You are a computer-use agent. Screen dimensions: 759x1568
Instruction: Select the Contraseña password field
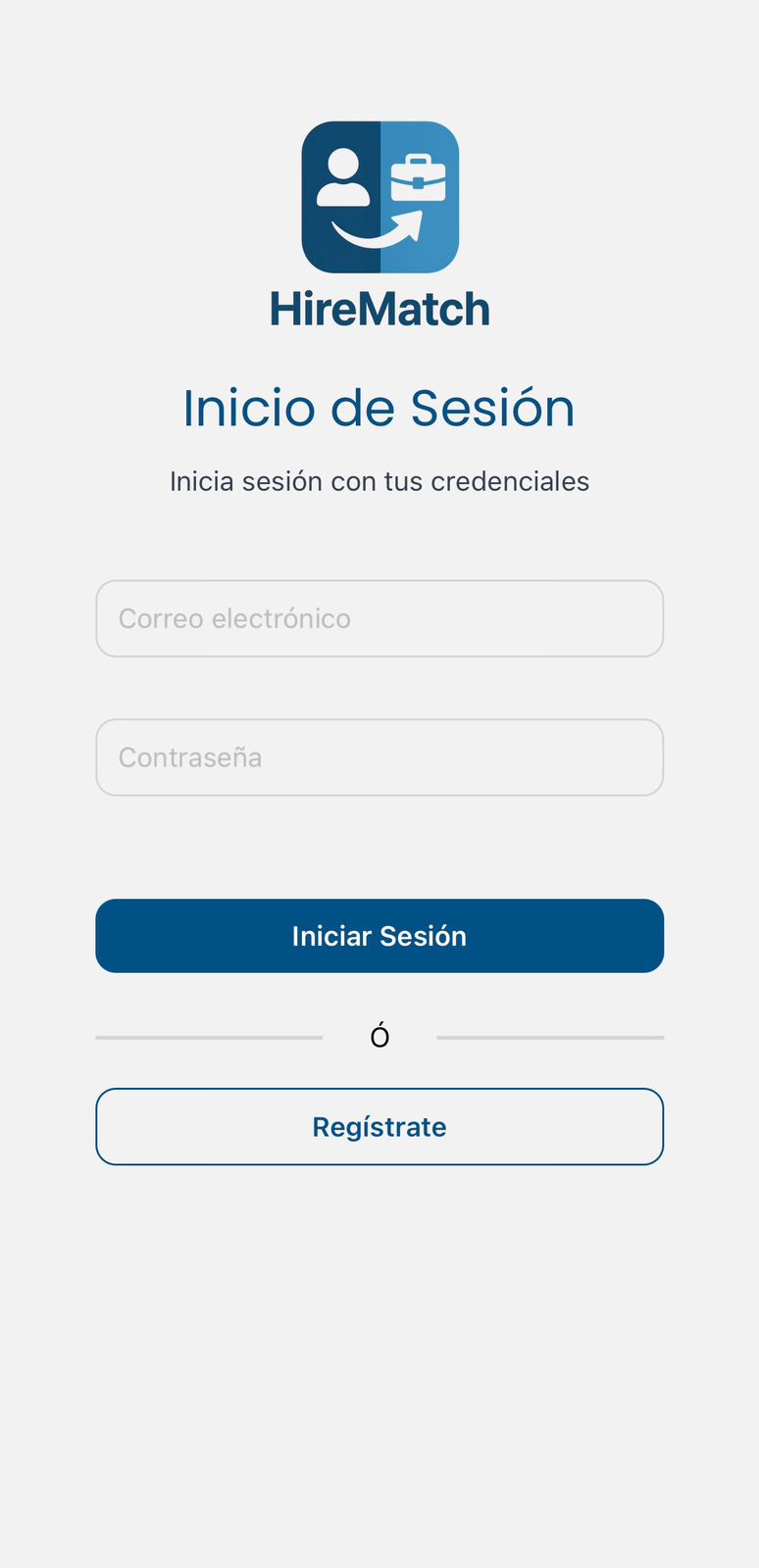pos(379,758)
